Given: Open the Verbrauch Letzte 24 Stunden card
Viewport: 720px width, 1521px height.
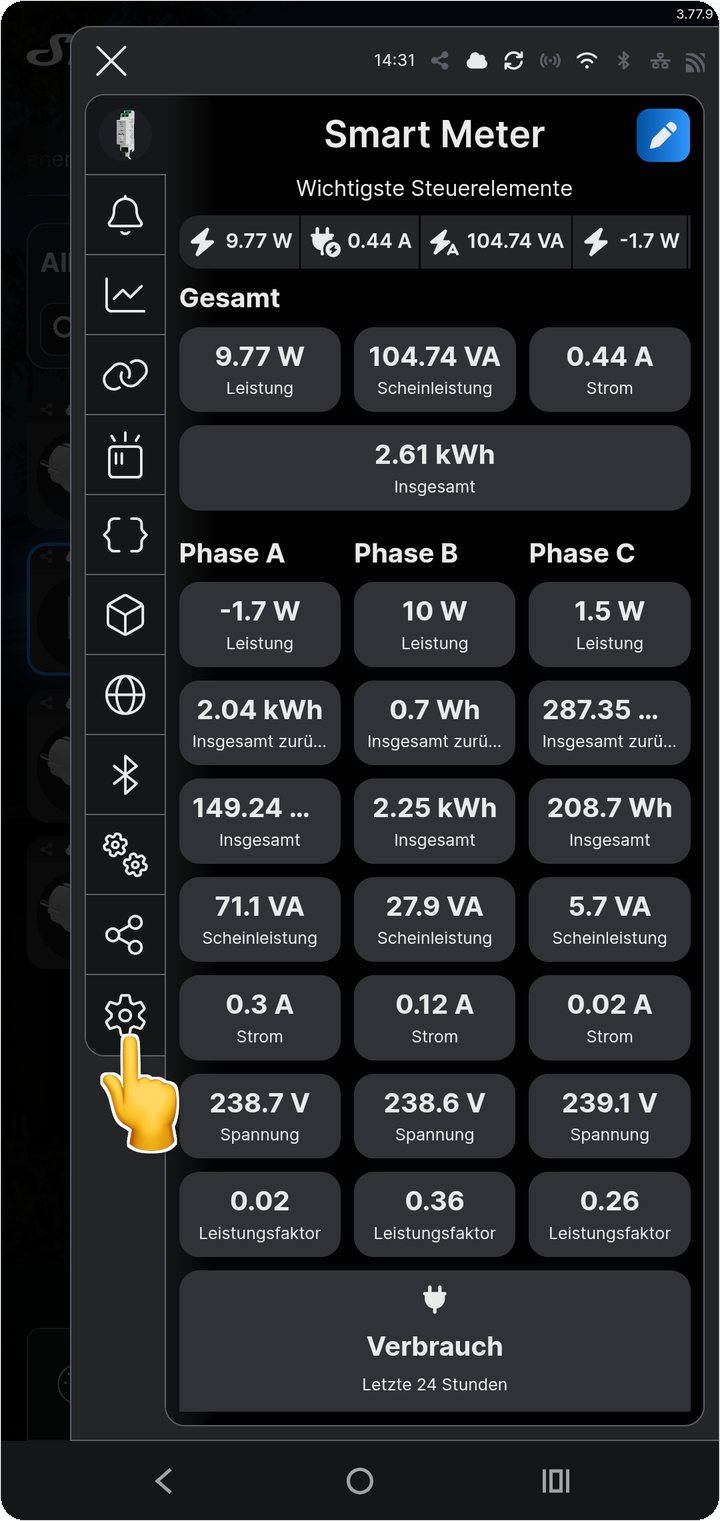Looking at the screenshot, I should pos(435,1341).
